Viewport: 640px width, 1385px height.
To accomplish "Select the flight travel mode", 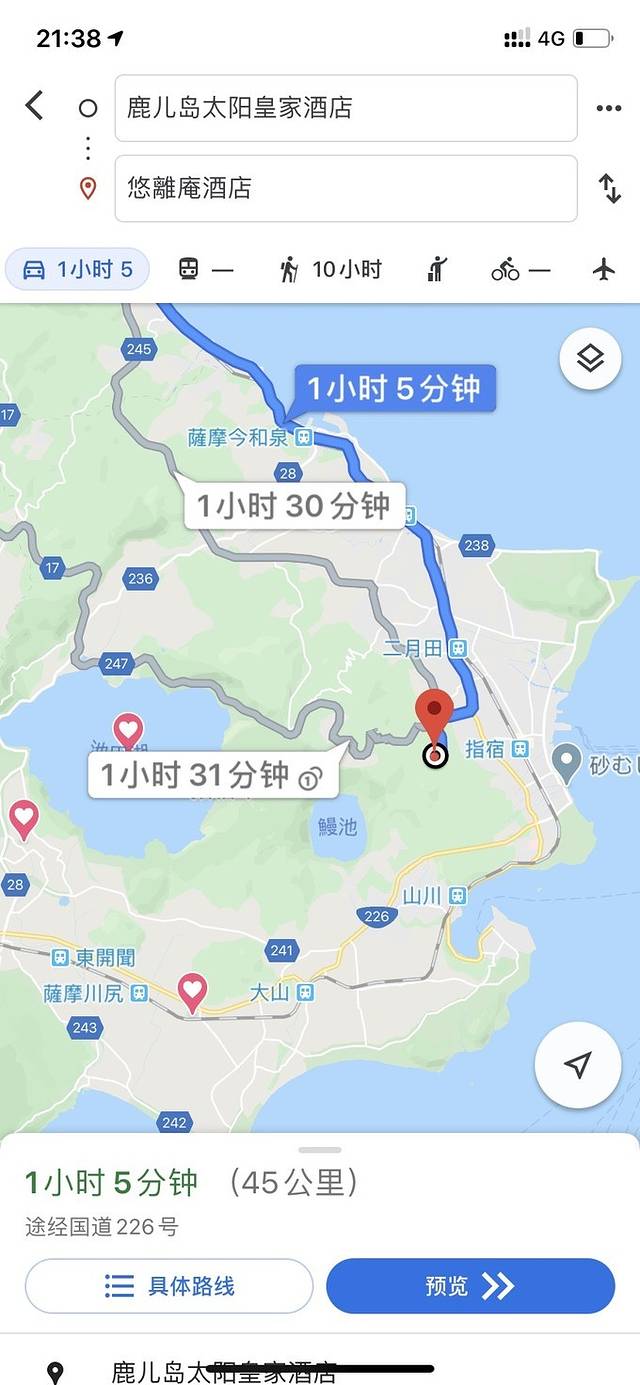I will pos(603,269).
